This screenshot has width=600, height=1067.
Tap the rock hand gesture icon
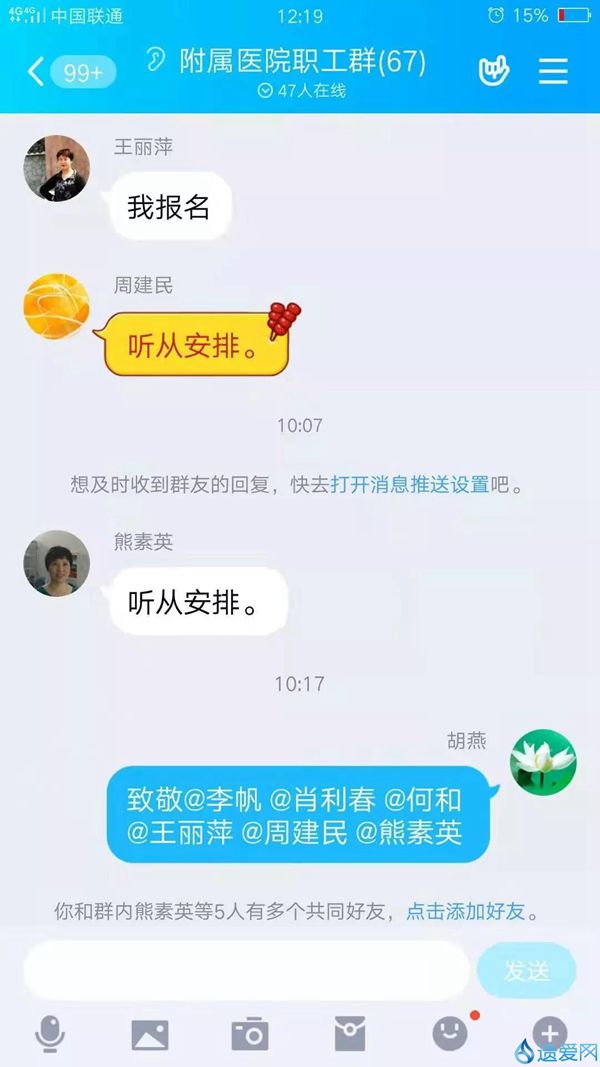(494, 71)
